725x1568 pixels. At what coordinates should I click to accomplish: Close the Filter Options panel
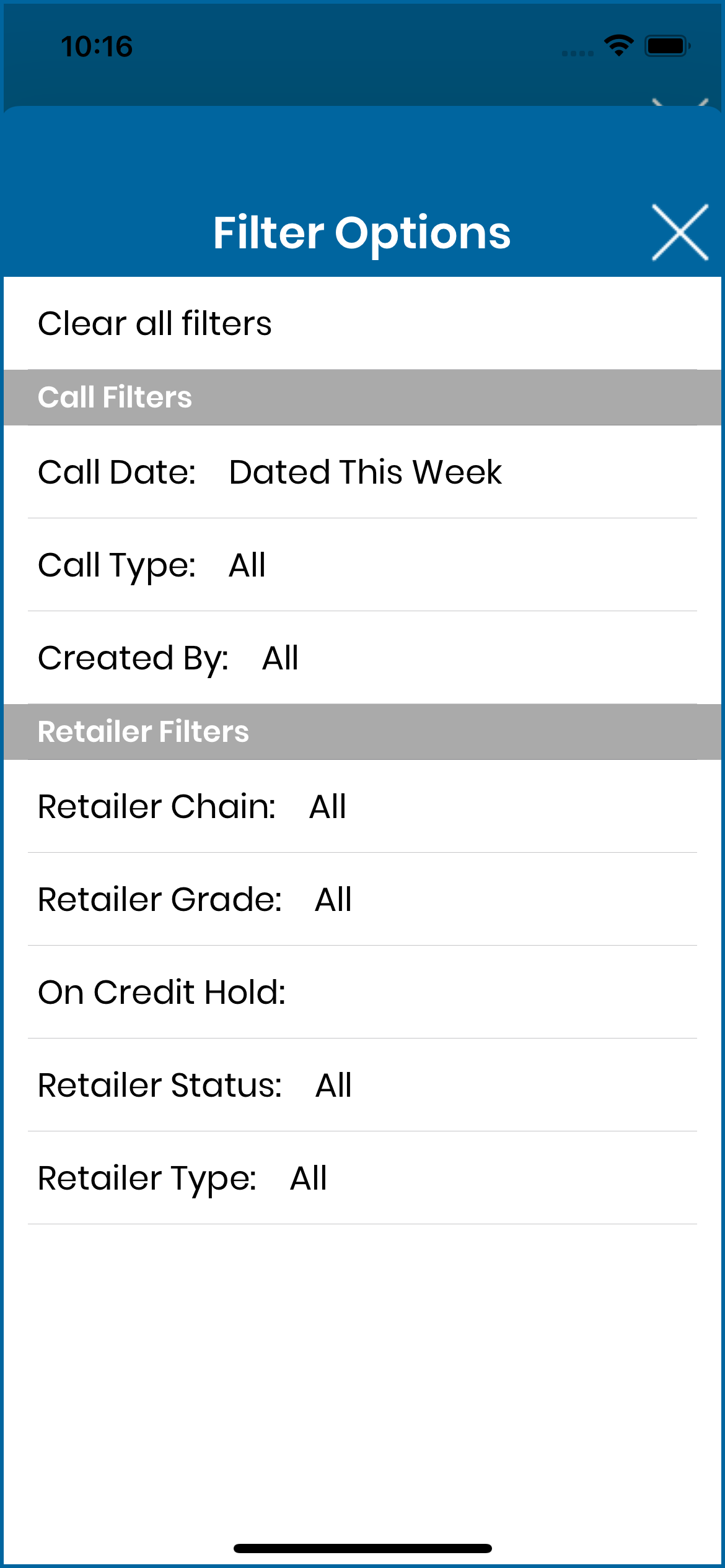(680, 232)
